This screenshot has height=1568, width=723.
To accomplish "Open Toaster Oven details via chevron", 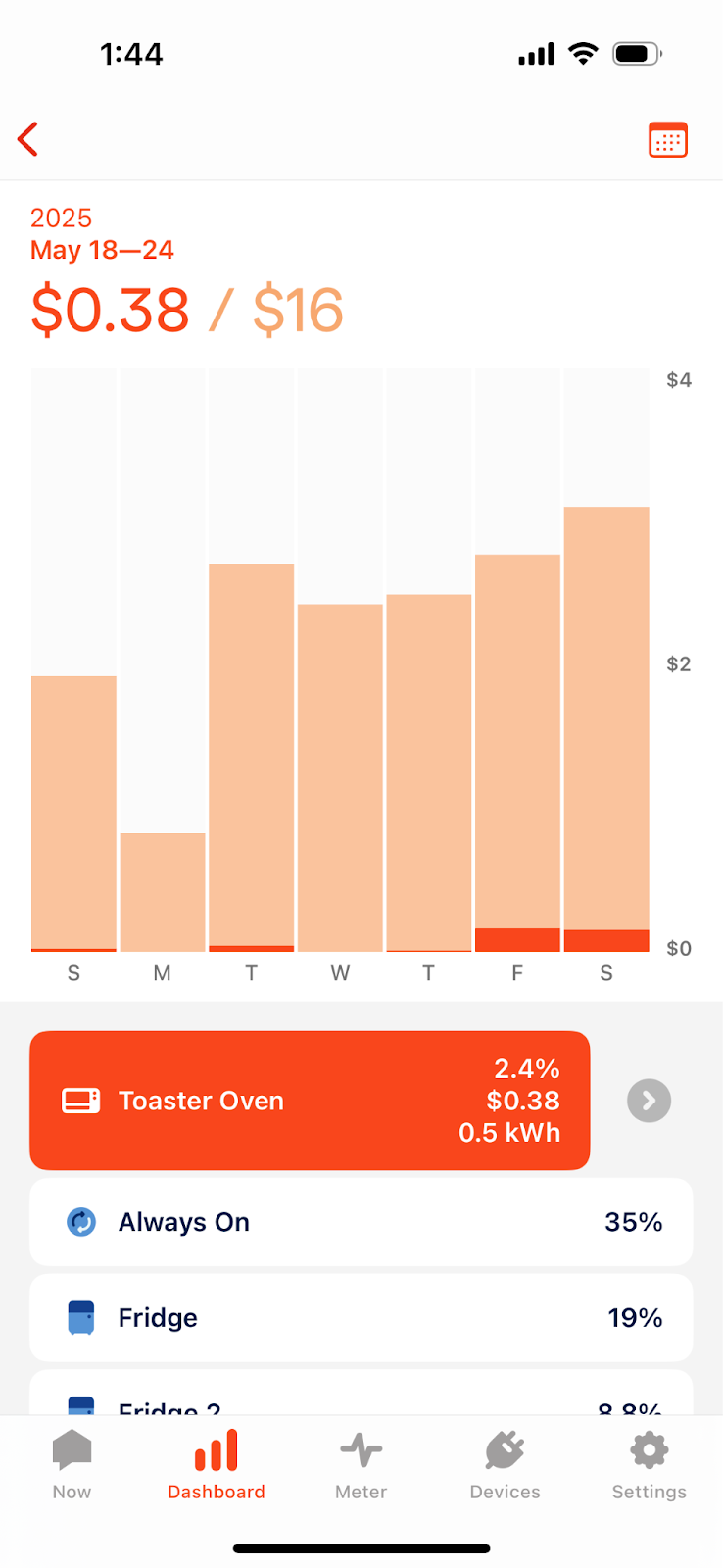I will [649, 1101].
